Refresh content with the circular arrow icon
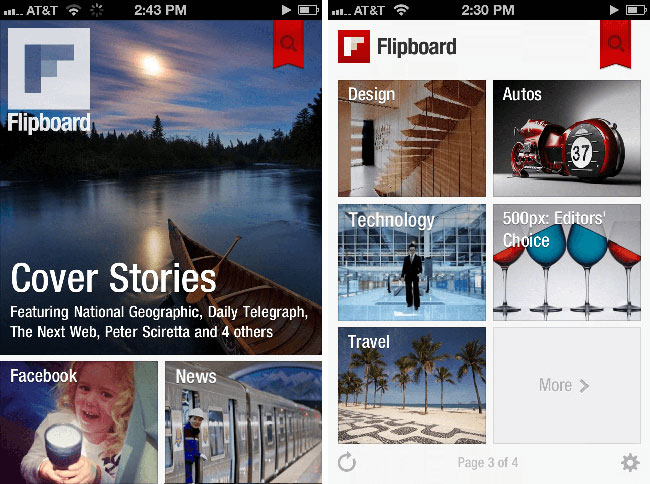This screenshot has height=484, width=650. (x=347, y=462)
